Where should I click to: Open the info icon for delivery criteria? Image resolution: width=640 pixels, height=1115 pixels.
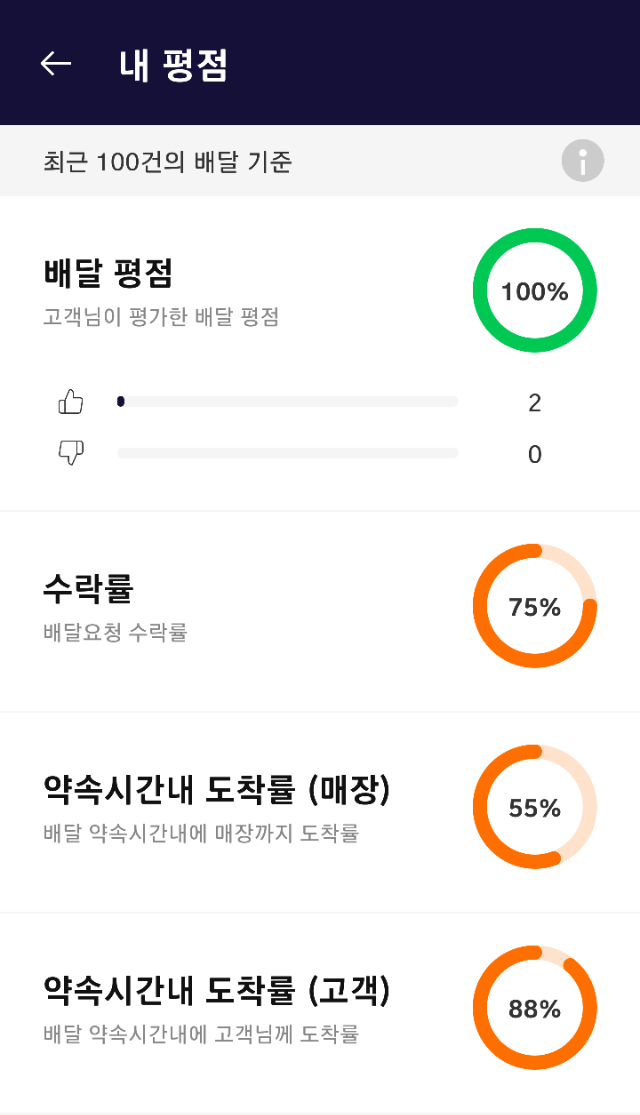(x=582, y=161)
